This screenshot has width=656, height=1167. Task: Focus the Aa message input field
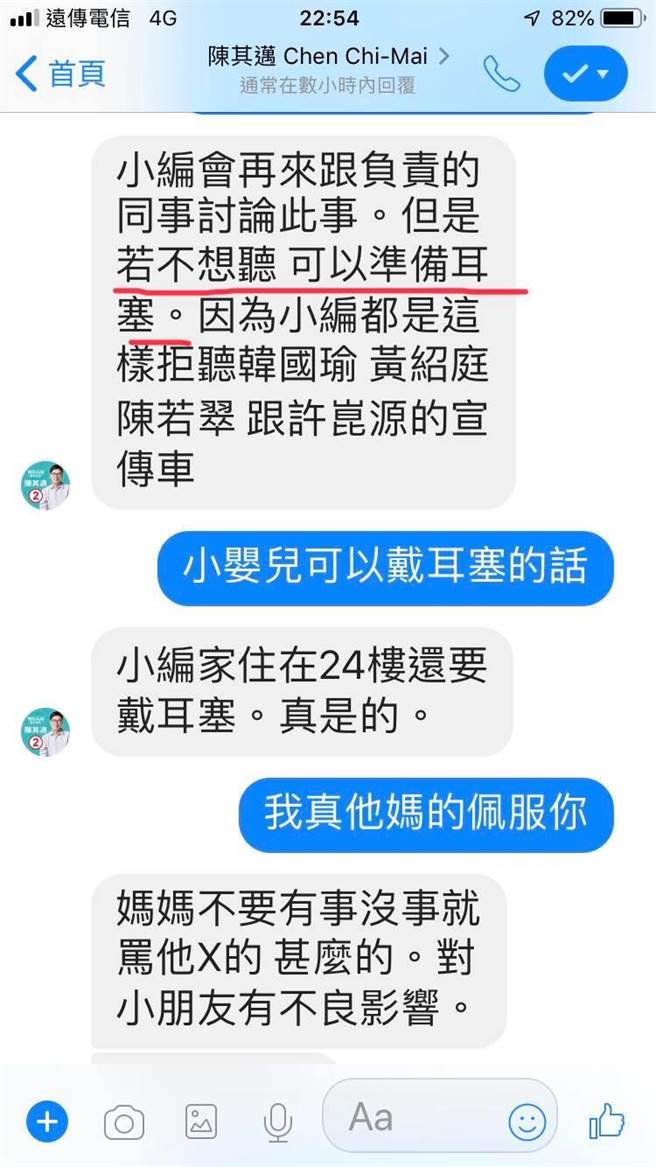click(x=420, y=1118)
